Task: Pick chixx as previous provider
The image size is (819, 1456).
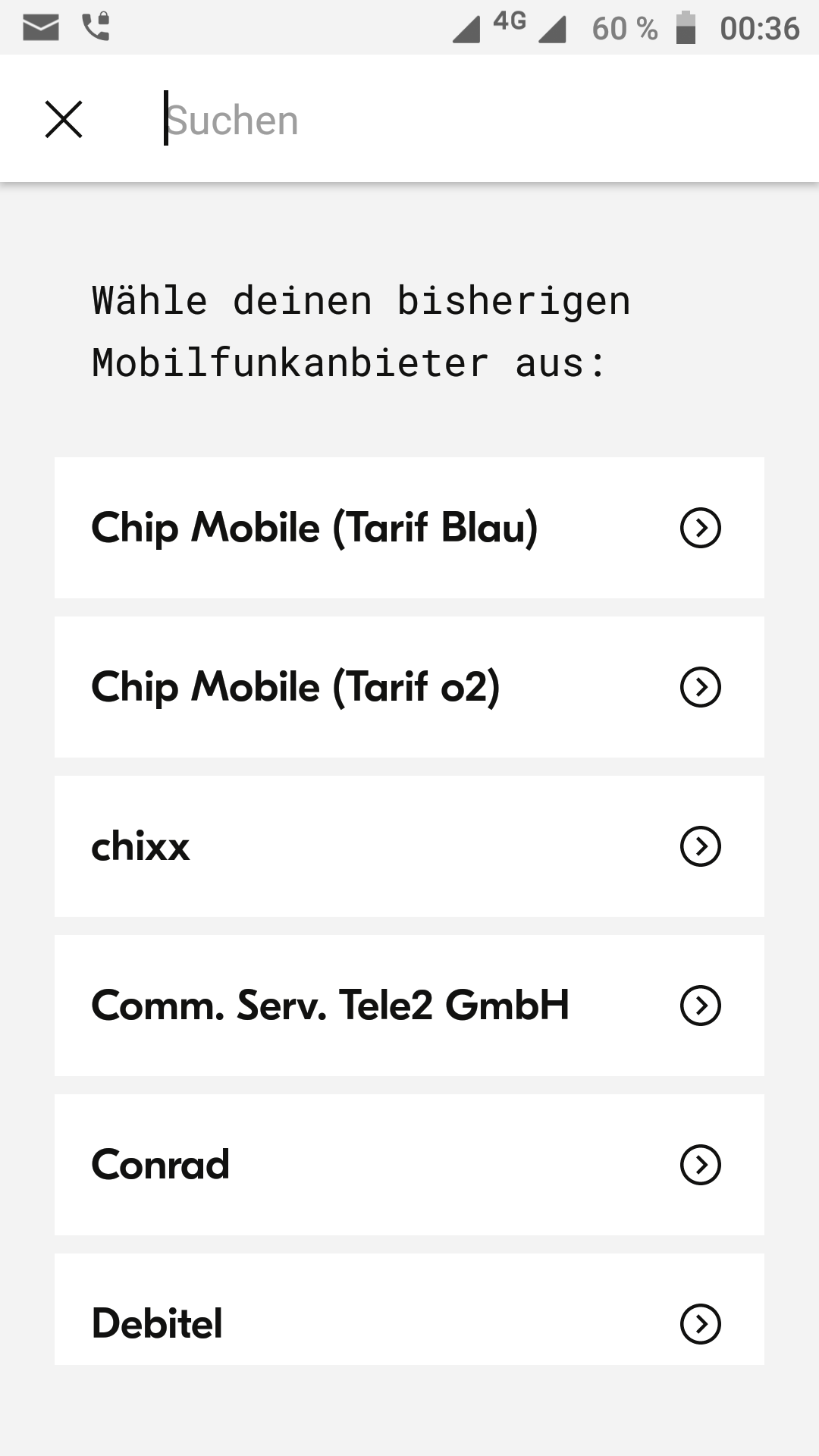Action: tap(409, 846)
